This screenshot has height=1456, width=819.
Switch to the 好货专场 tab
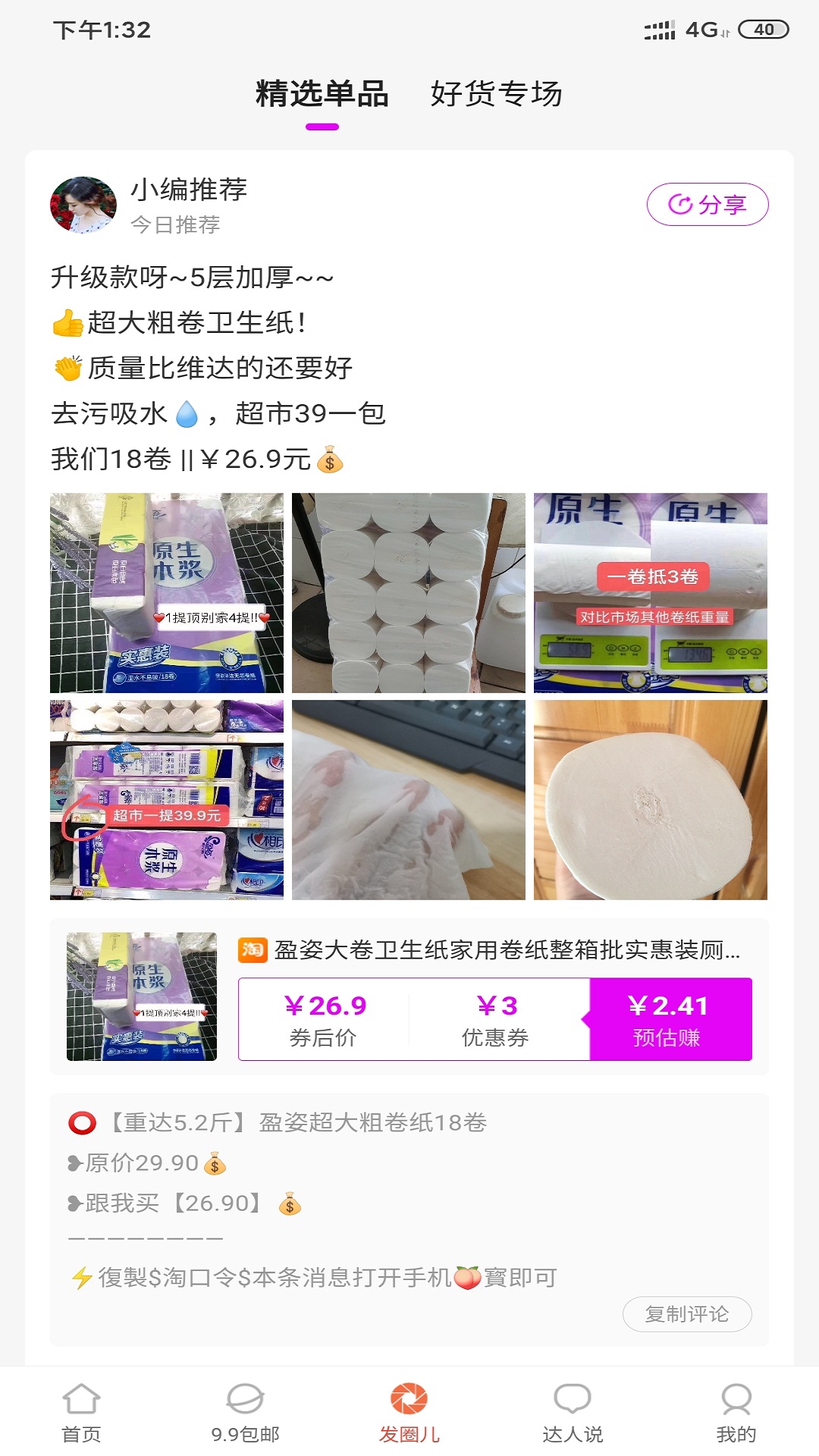496,94
